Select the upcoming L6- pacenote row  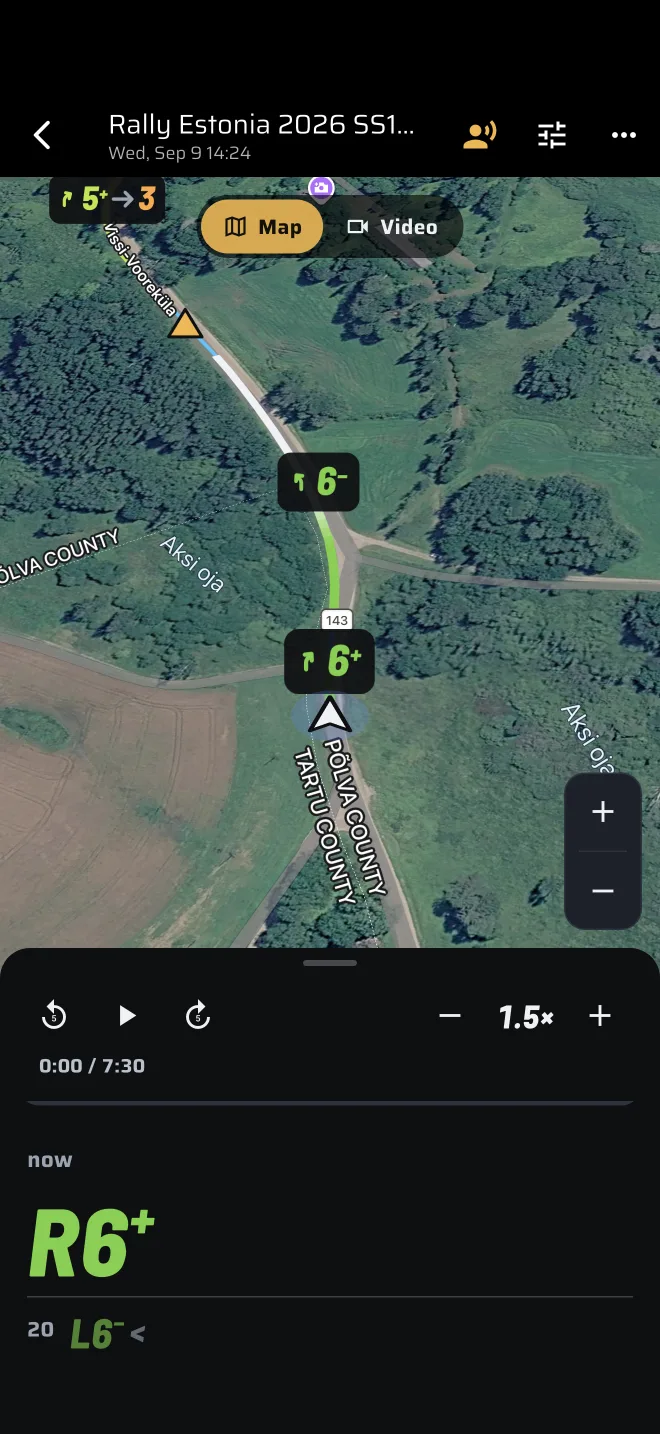pyautogui.click(x=330, y=1333)
